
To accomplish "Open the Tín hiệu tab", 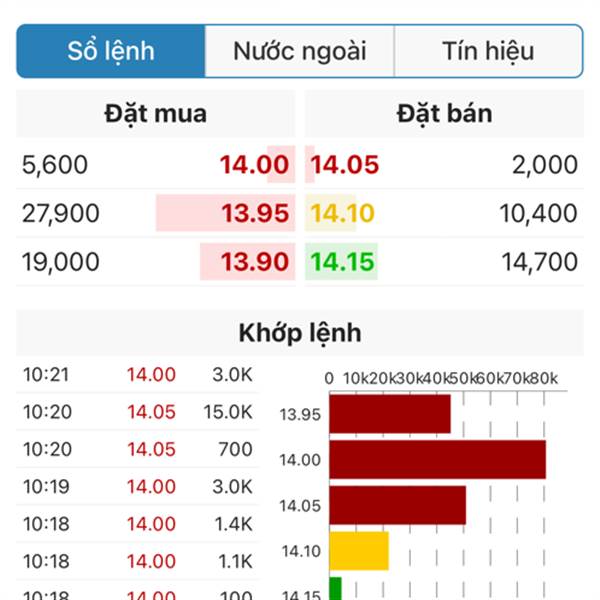I will point(488,51).
